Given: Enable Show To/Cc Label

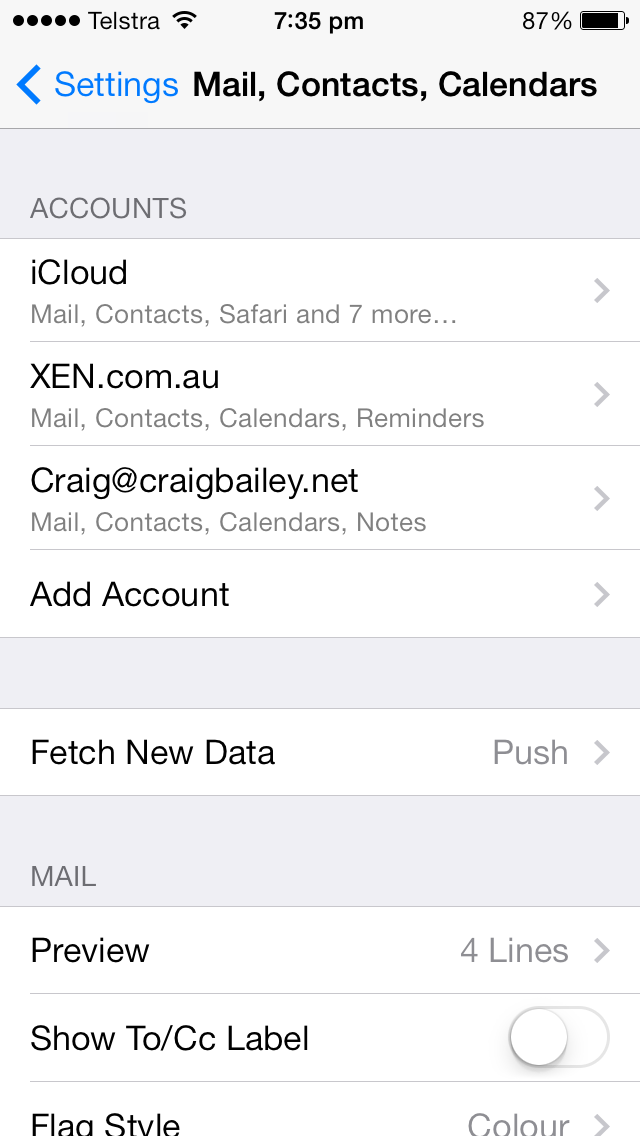Looking at the screenshot, I should pyautogui.click(x=558, y=1038).
